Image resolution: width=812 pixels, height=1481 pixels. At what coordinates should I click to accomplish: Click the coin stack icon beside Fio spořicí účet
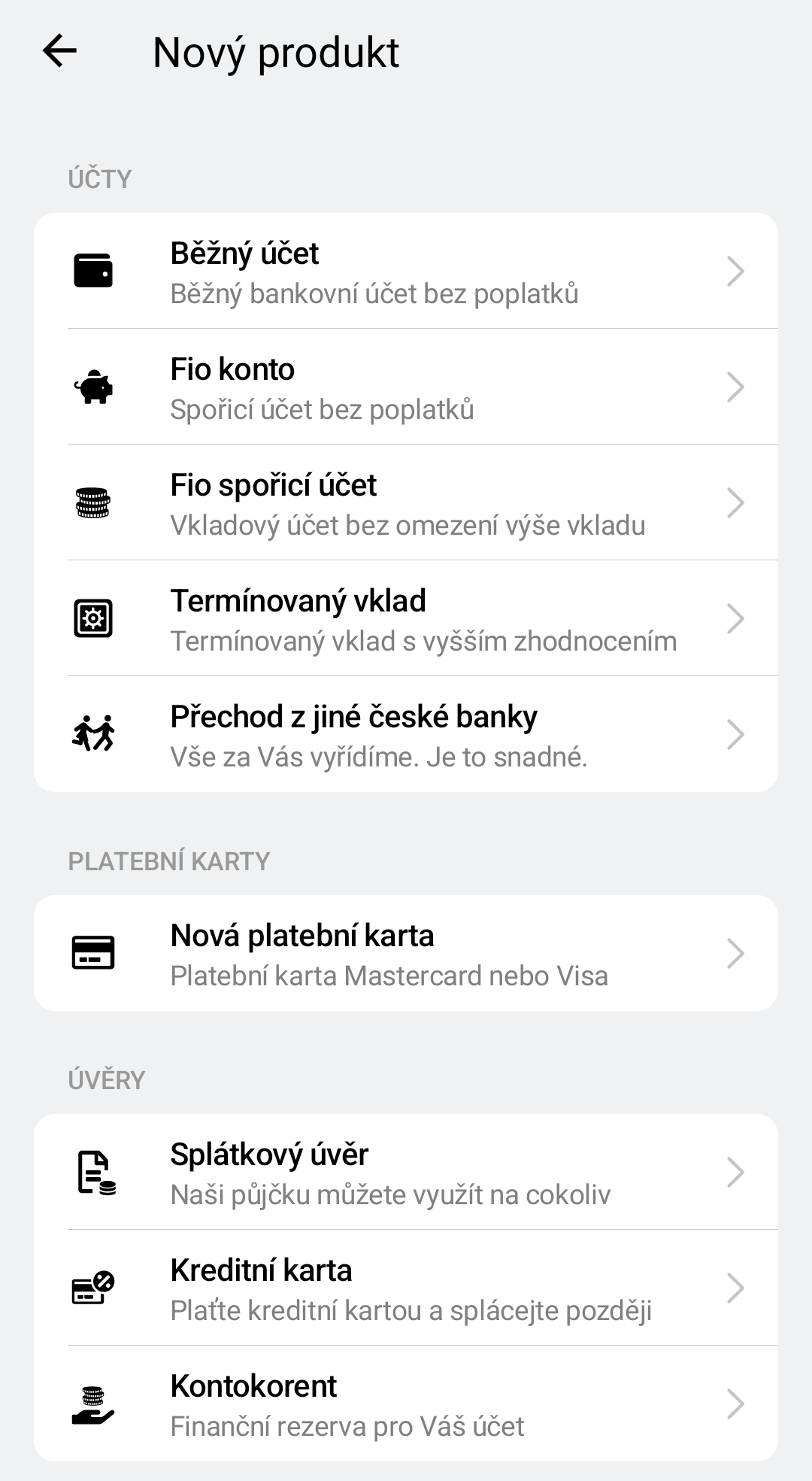click(x=93, y=504)
